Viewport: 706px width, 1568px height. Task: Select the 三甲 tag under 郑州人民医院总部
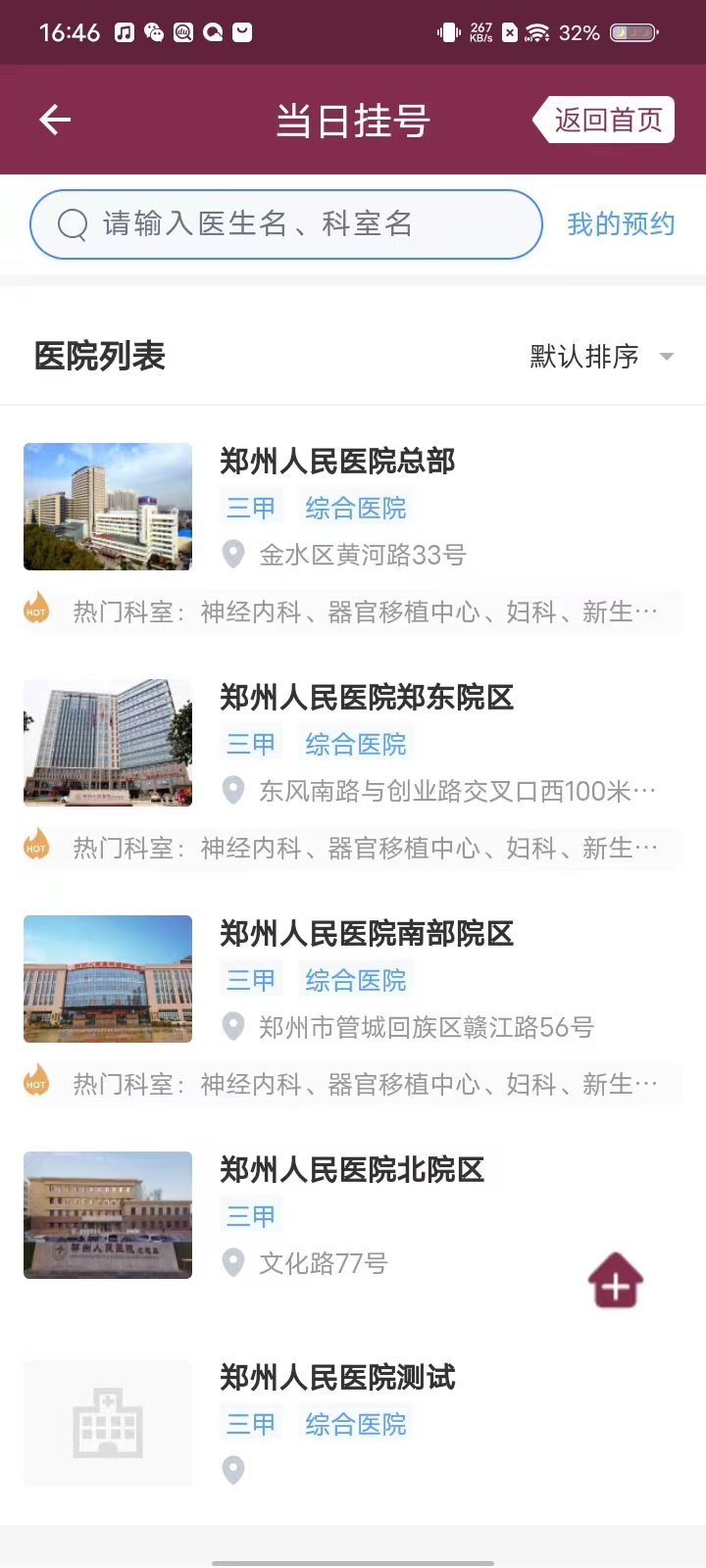(250, 506)
